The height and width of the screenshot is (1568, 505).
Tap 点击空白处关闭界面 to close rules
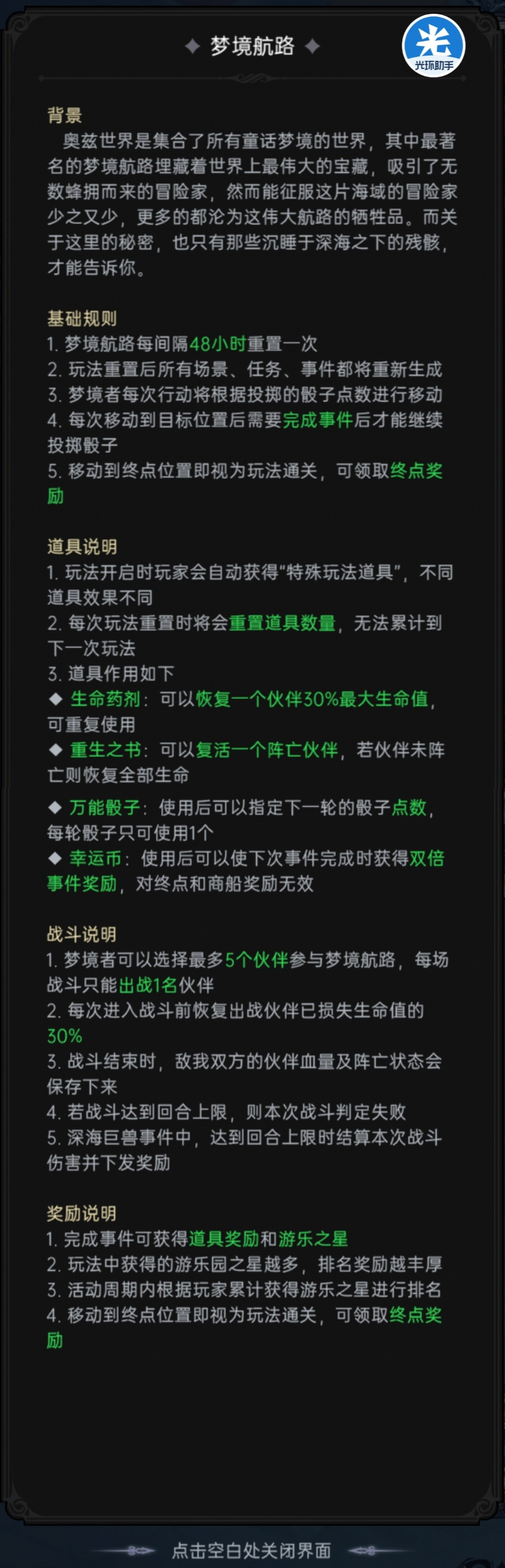click(252, 1548)
